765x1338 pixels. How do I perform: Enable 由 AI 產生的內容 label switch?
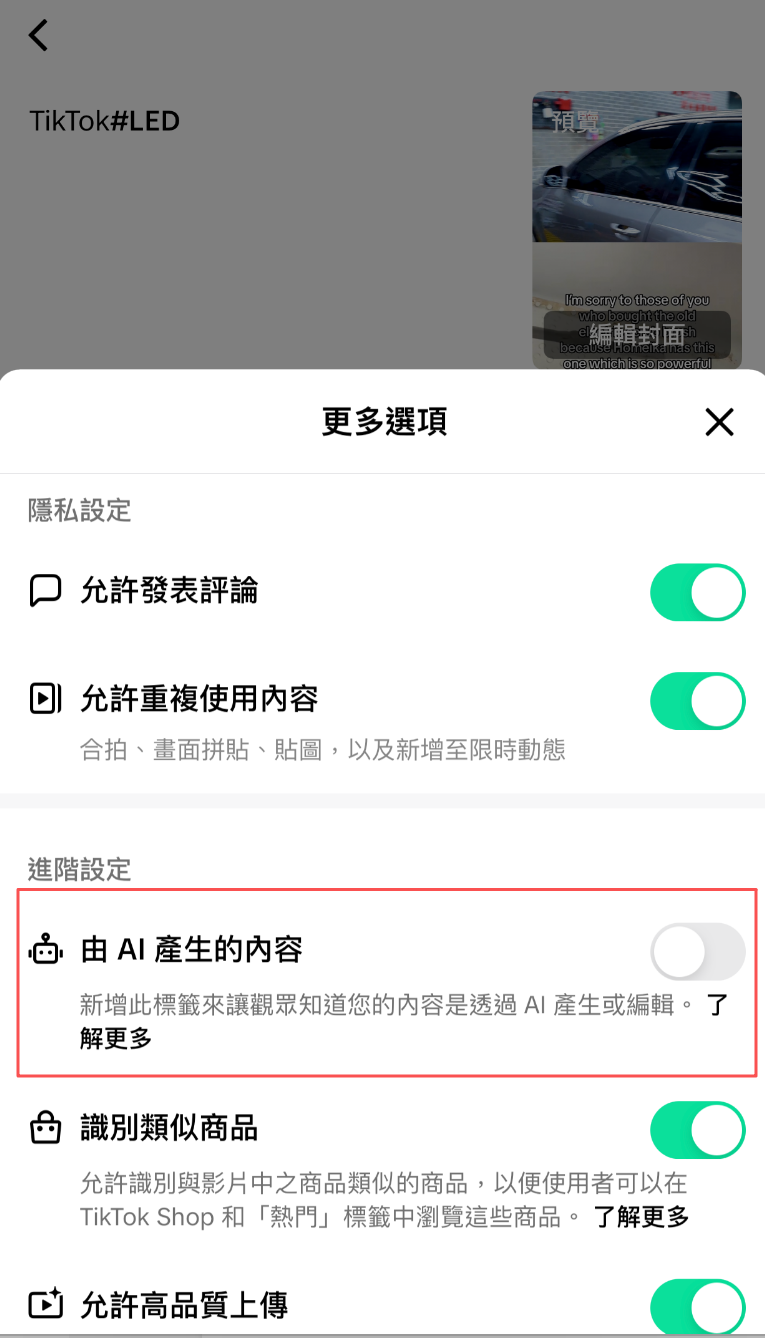697,951
